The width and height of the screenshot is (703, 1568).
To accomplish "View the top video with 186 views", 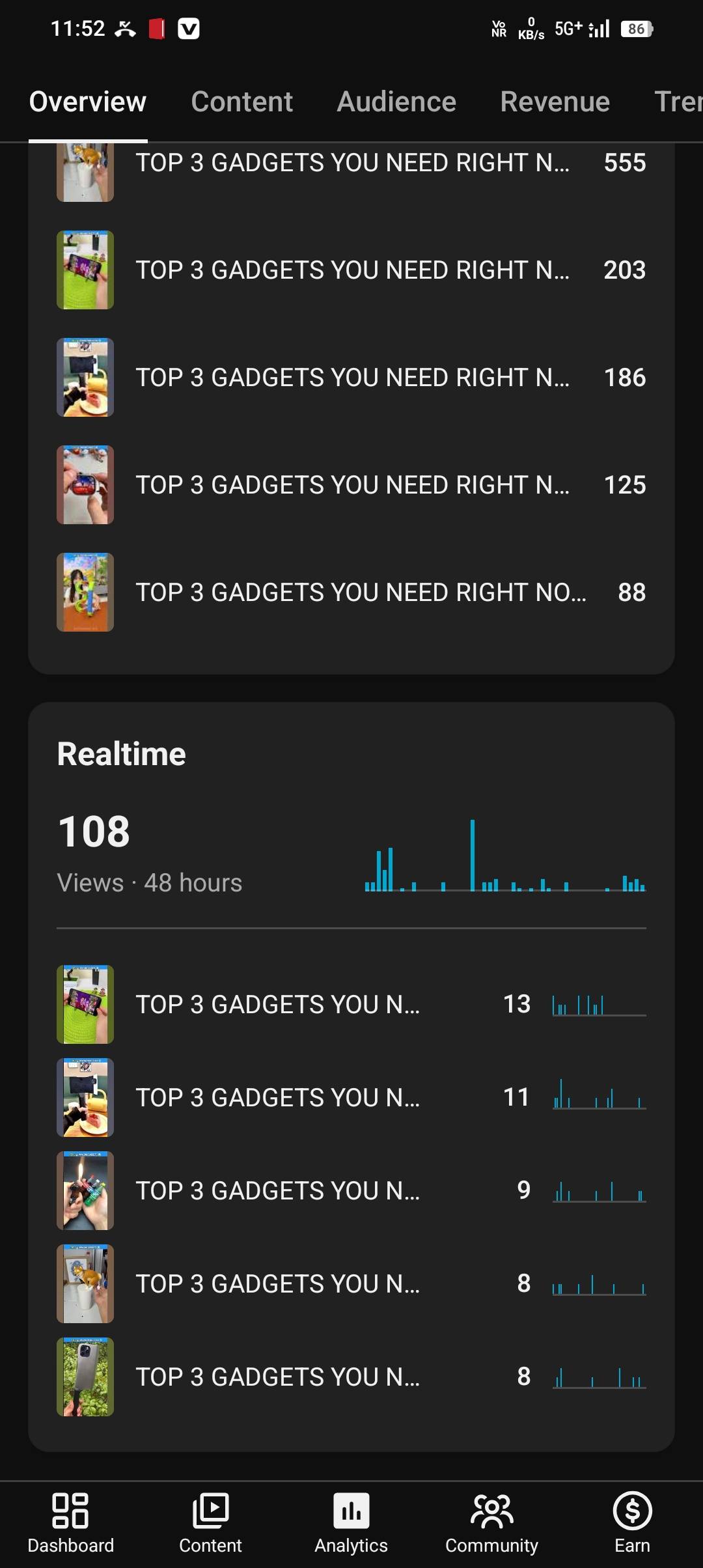I will [x=351, y=378].
